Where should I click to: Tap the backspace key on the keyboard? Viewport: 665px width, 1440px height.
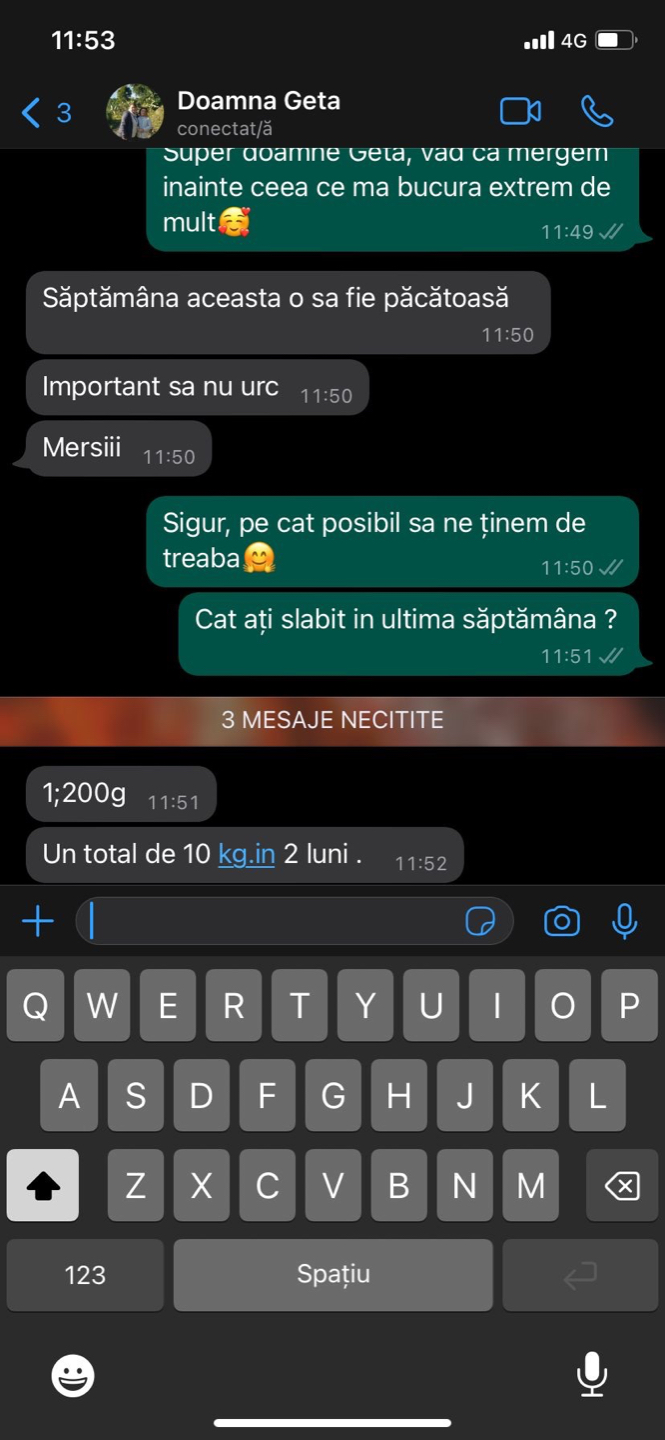[621, 1185]
